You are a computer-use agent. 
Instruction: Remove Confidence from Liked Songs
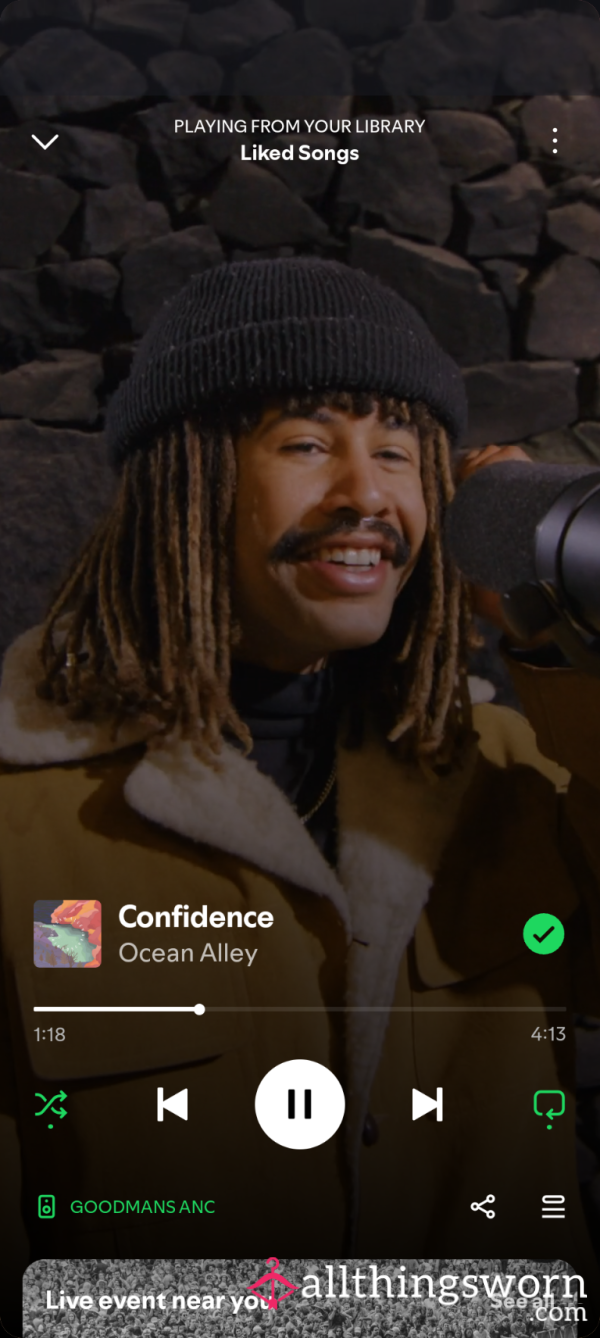pos(544,934)
